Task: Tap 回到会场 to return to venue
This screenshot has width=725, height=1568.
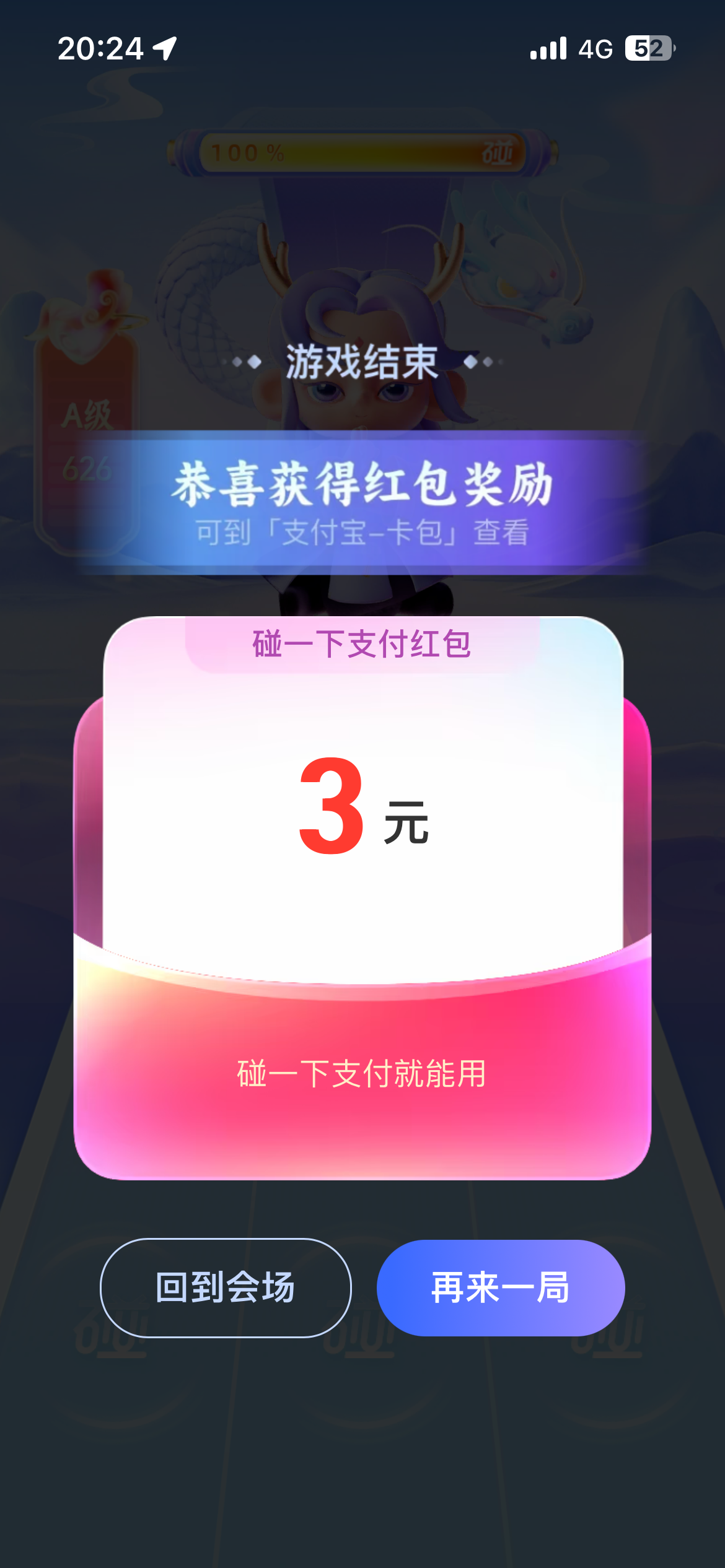Action: click(x=226, y=1287)
